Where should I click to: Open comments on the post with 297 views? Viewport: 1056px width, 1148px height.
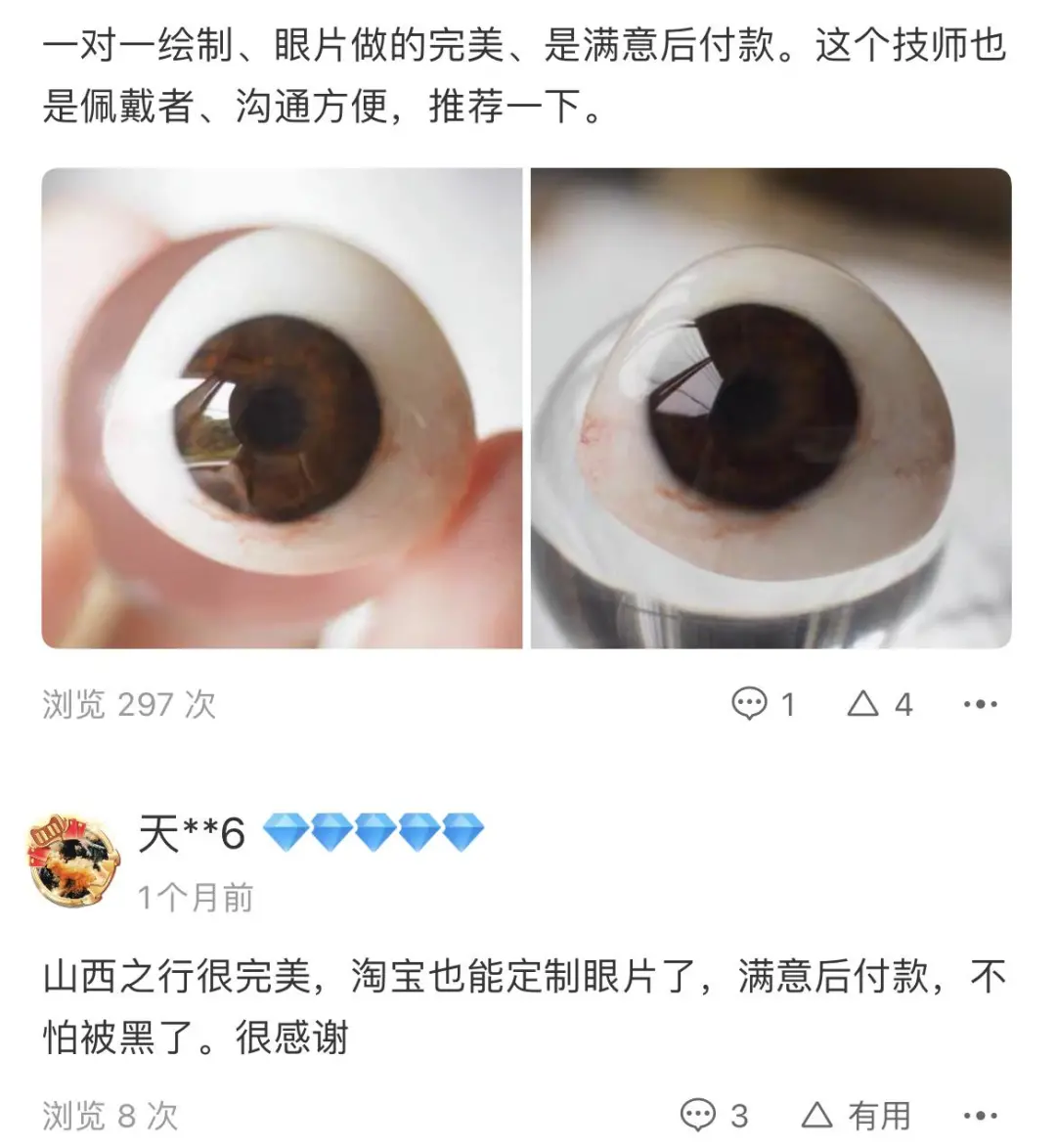click(764, 704)
